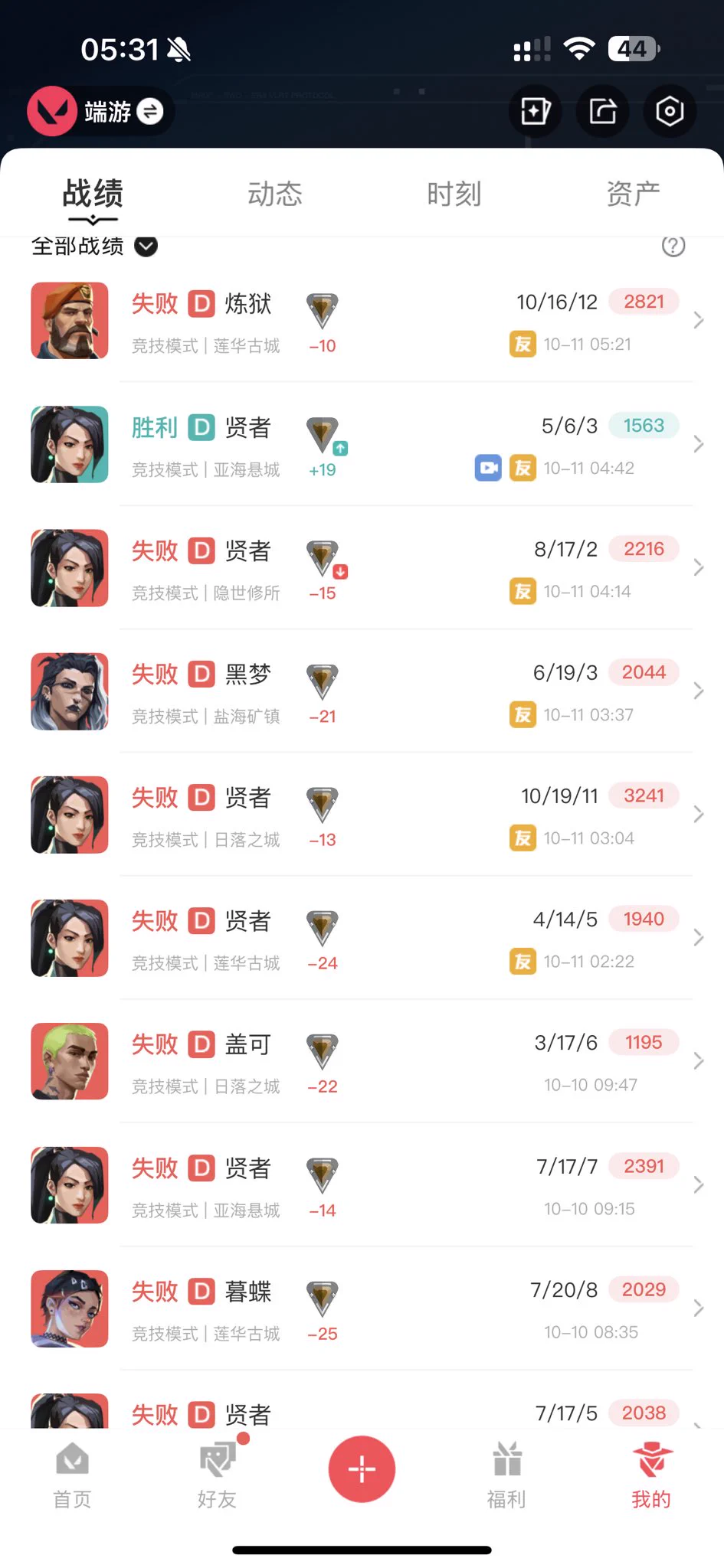This screenshot has height=1568, width=724.
Task: Open the 贤者 match on 隐世修所
Action: [x=398, y=569]
